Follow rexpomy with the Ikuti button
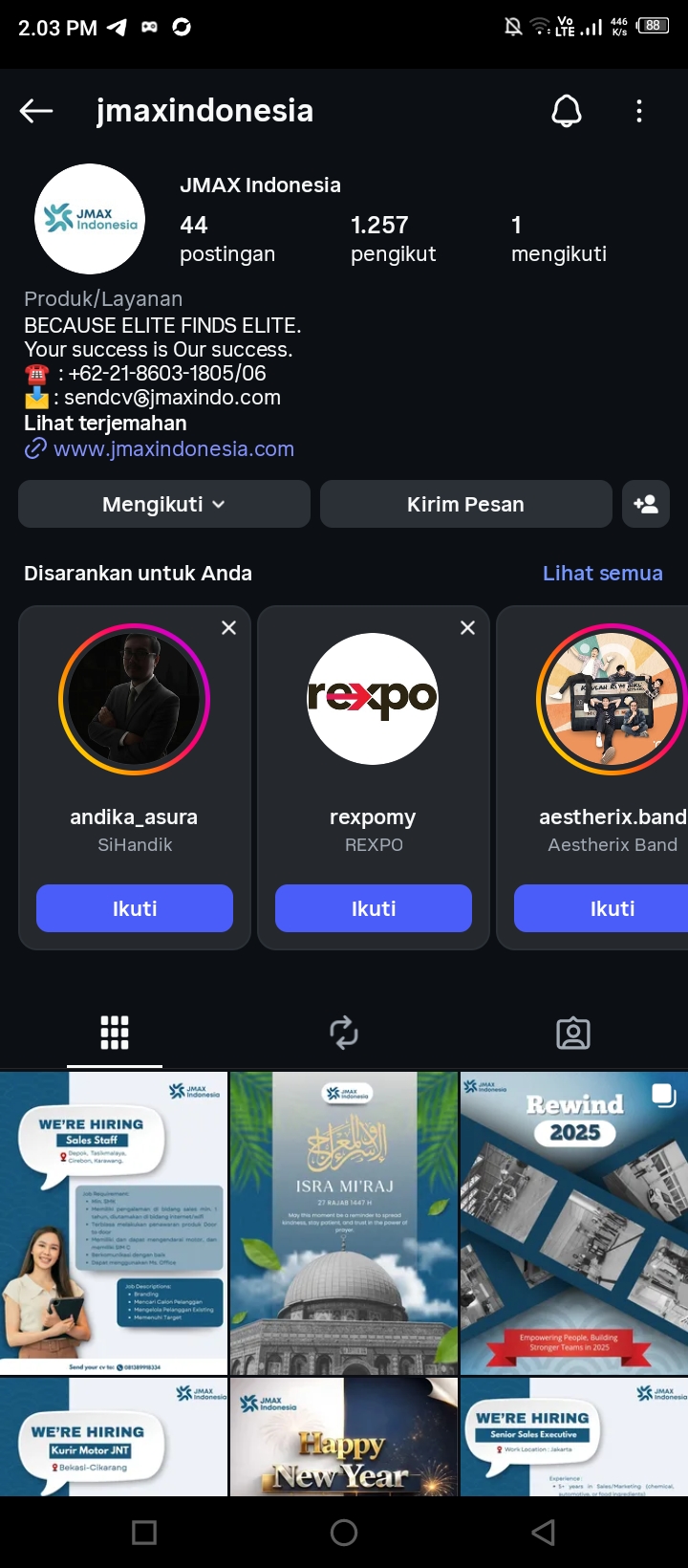 (374, 908)
